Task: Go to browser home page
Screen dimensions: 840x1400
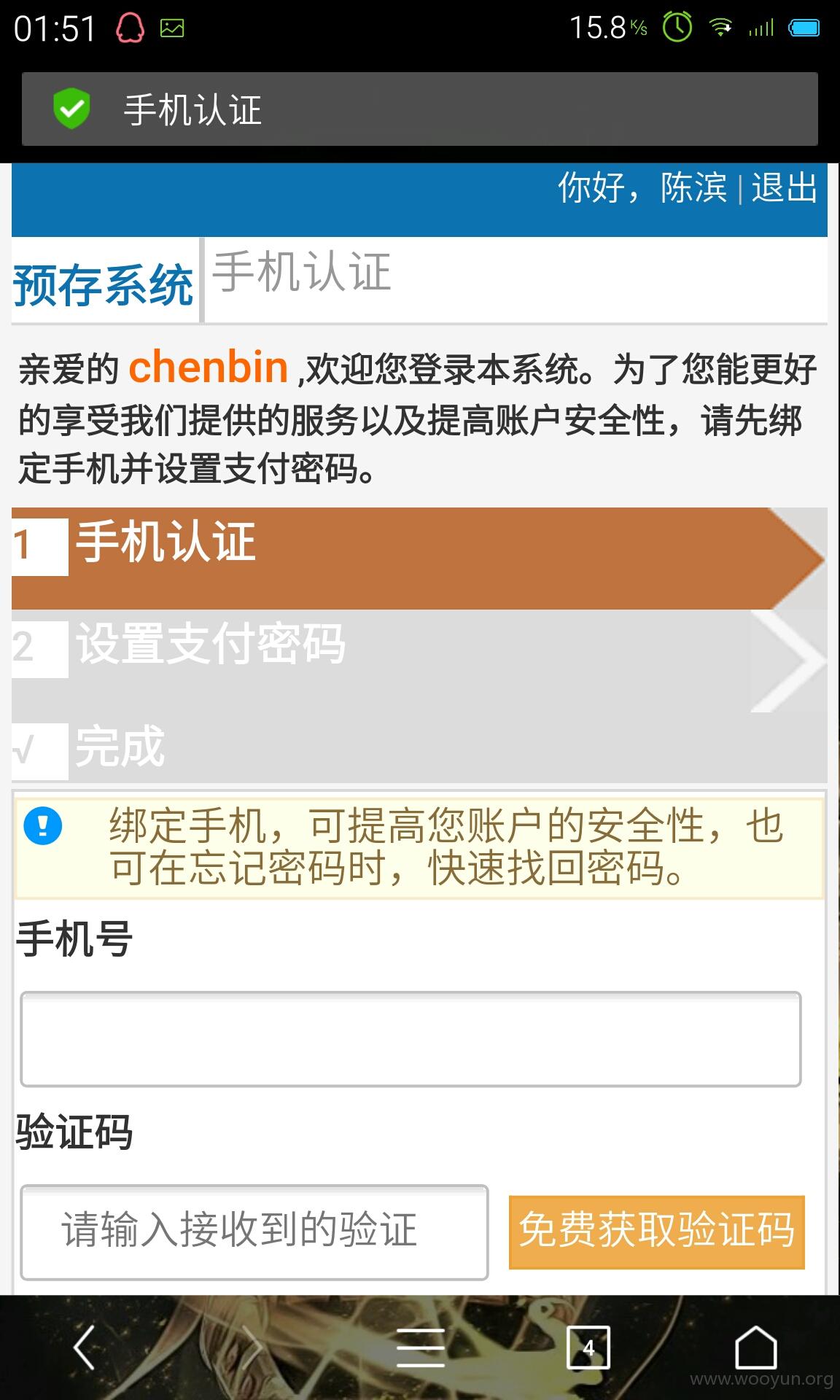Action: coord(755,1347)
